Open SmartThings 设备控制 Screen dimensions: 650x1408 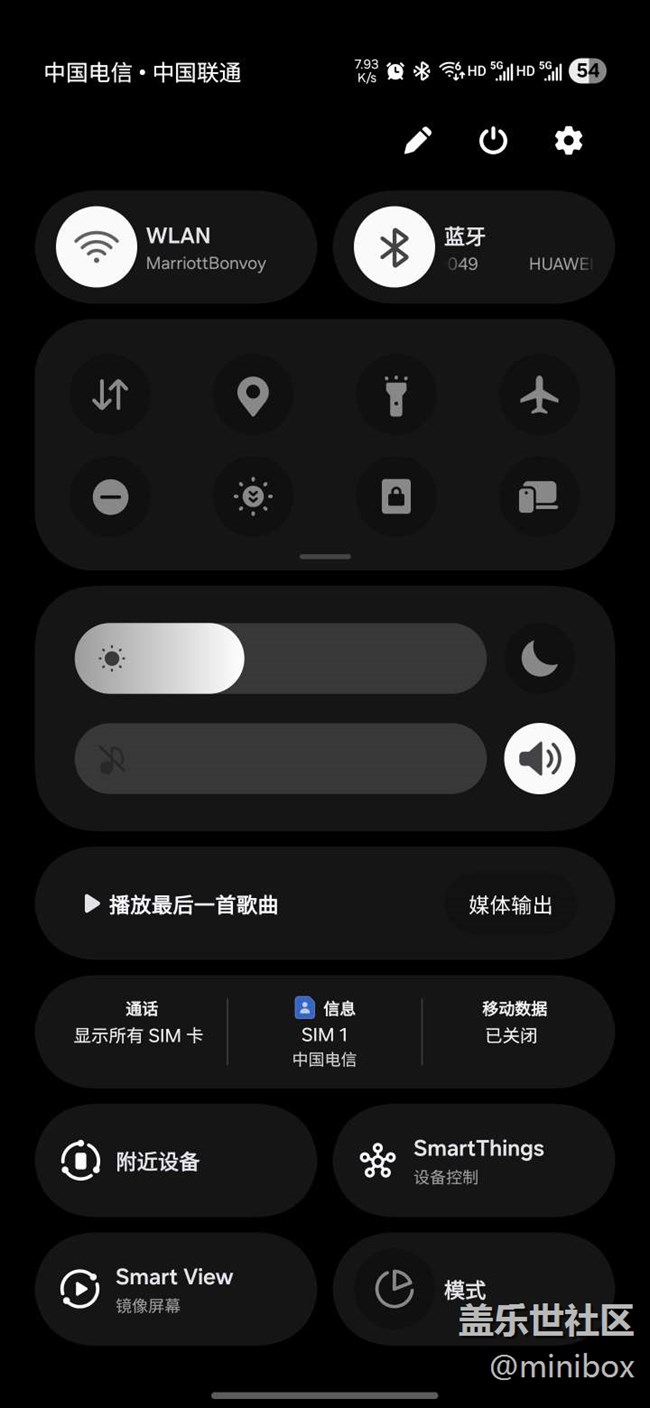pos(474,1161)
